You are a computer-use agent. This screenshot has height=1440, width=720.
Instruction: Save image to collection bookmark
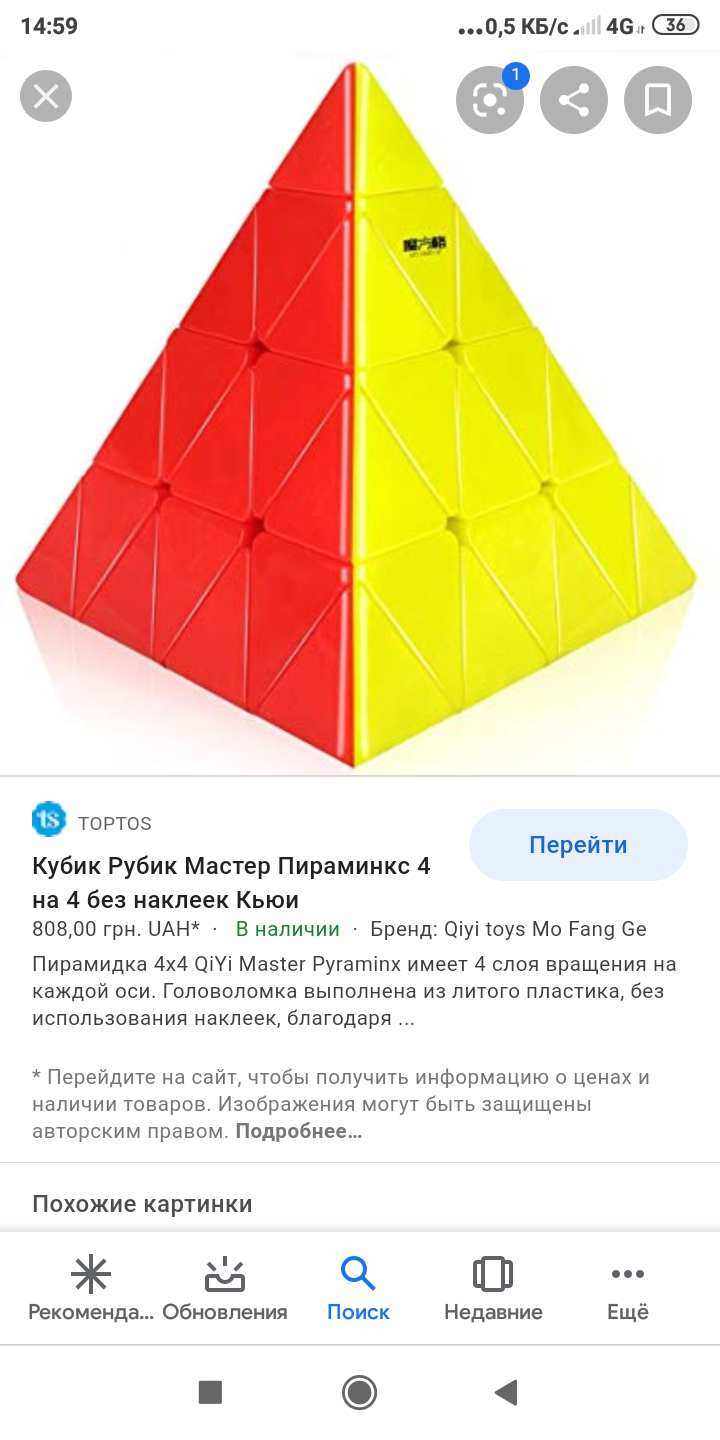658,99
